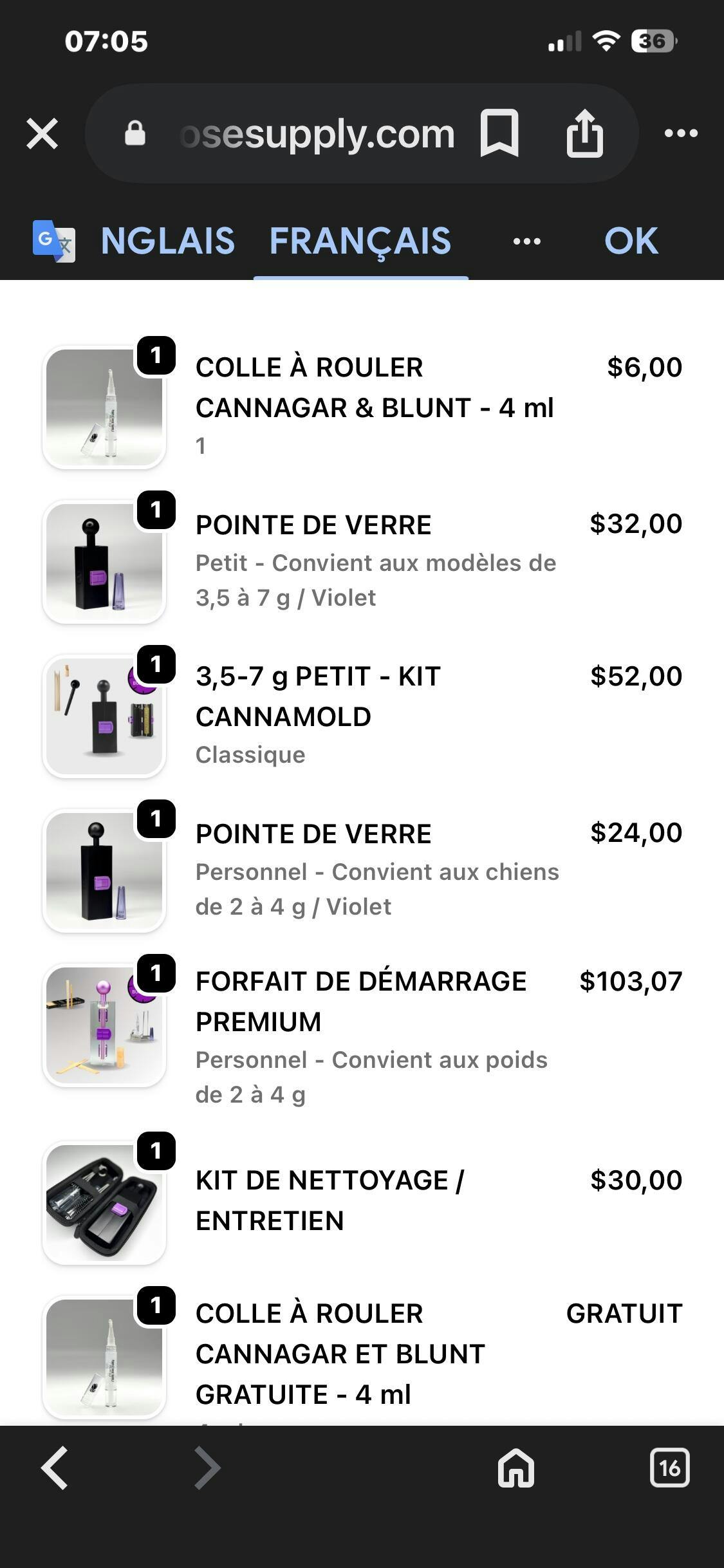724x1568 pixels.
Task: Dismiss the translate bar with OK
Action: tap(631, 241)
